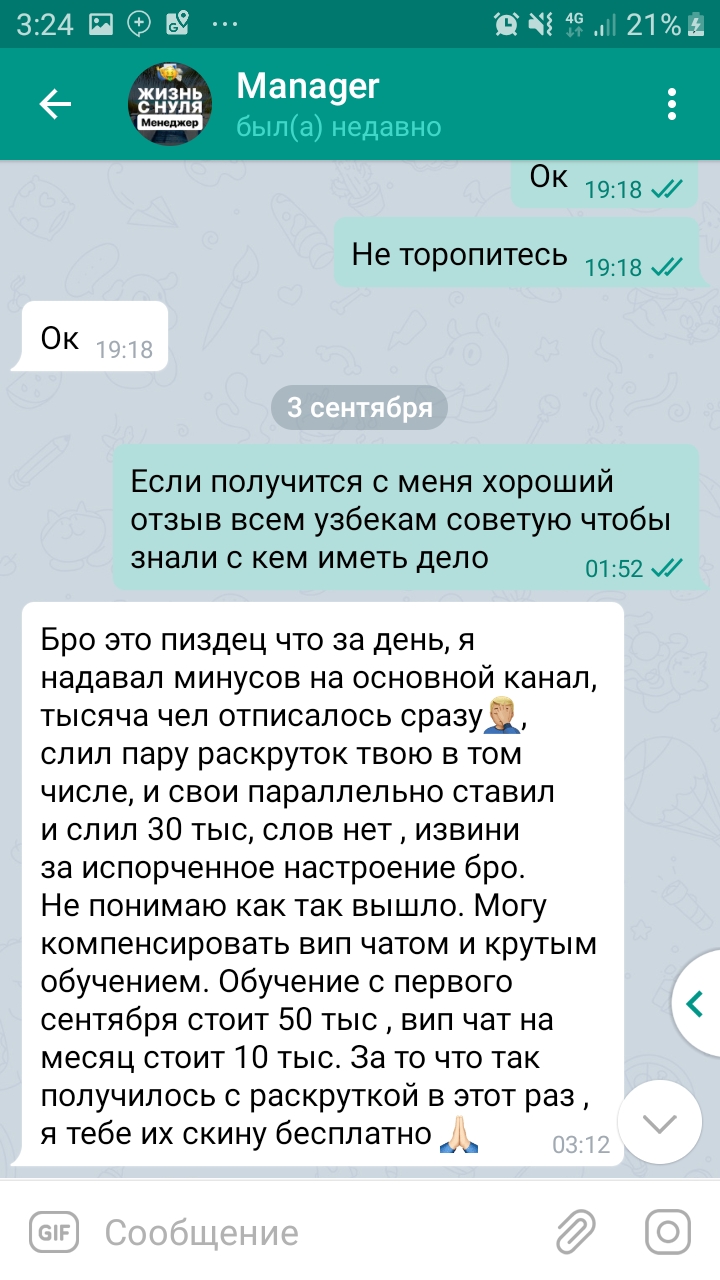Focus the Сообщение message input field

point(320,1232)
